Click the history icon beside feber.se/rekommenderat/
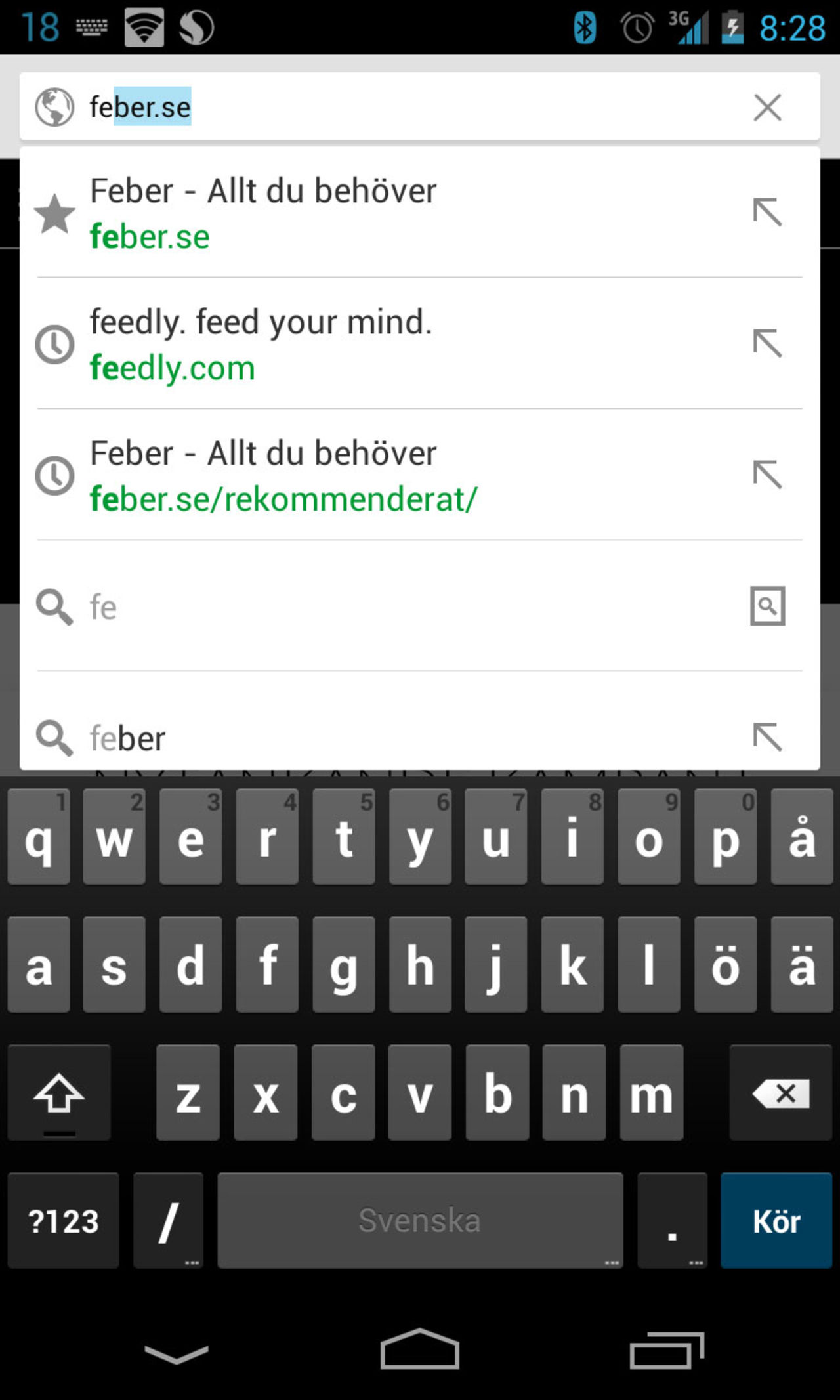The height and width of the screenshot is (1400, 840). click(55, 475)
